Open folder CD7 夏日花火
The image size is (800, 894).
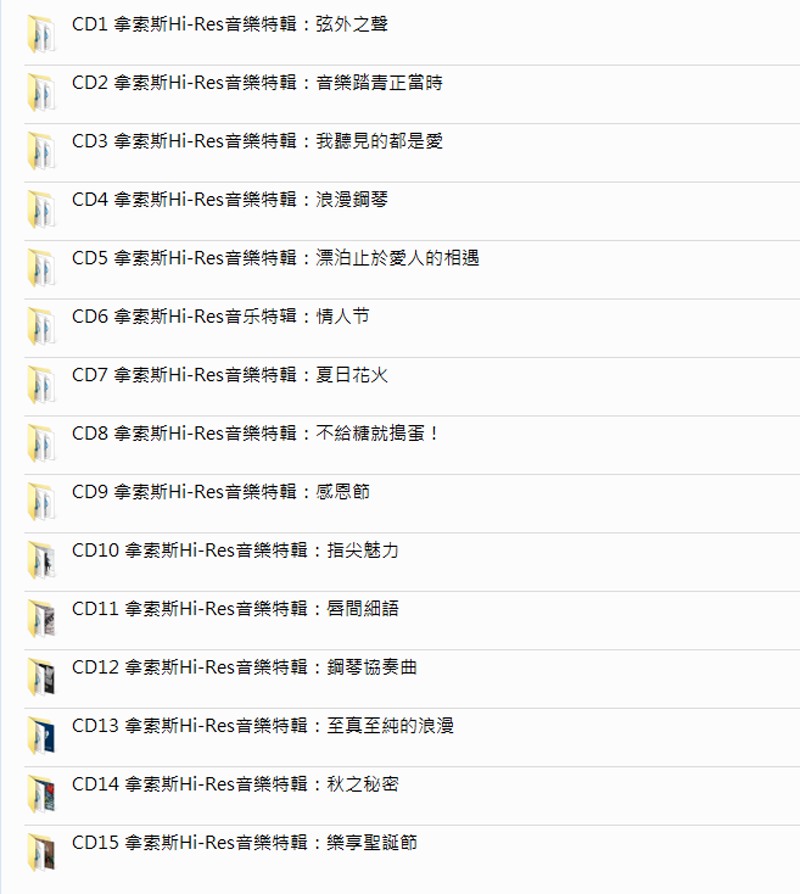pyautogui.click(x=230, y=375)
